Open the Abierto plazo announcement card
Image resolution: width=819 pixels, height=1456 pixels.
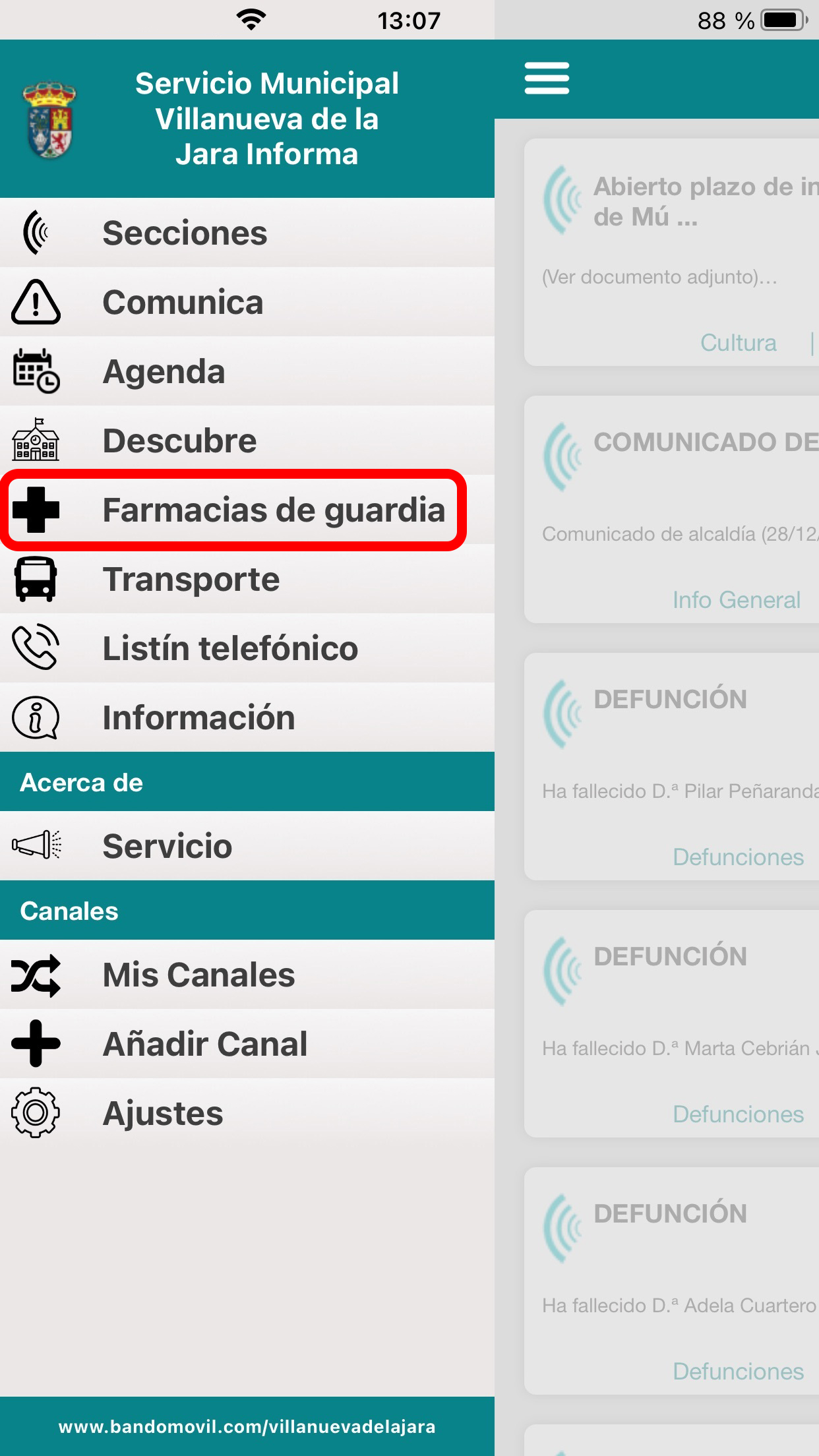click(x=672, y=252)
